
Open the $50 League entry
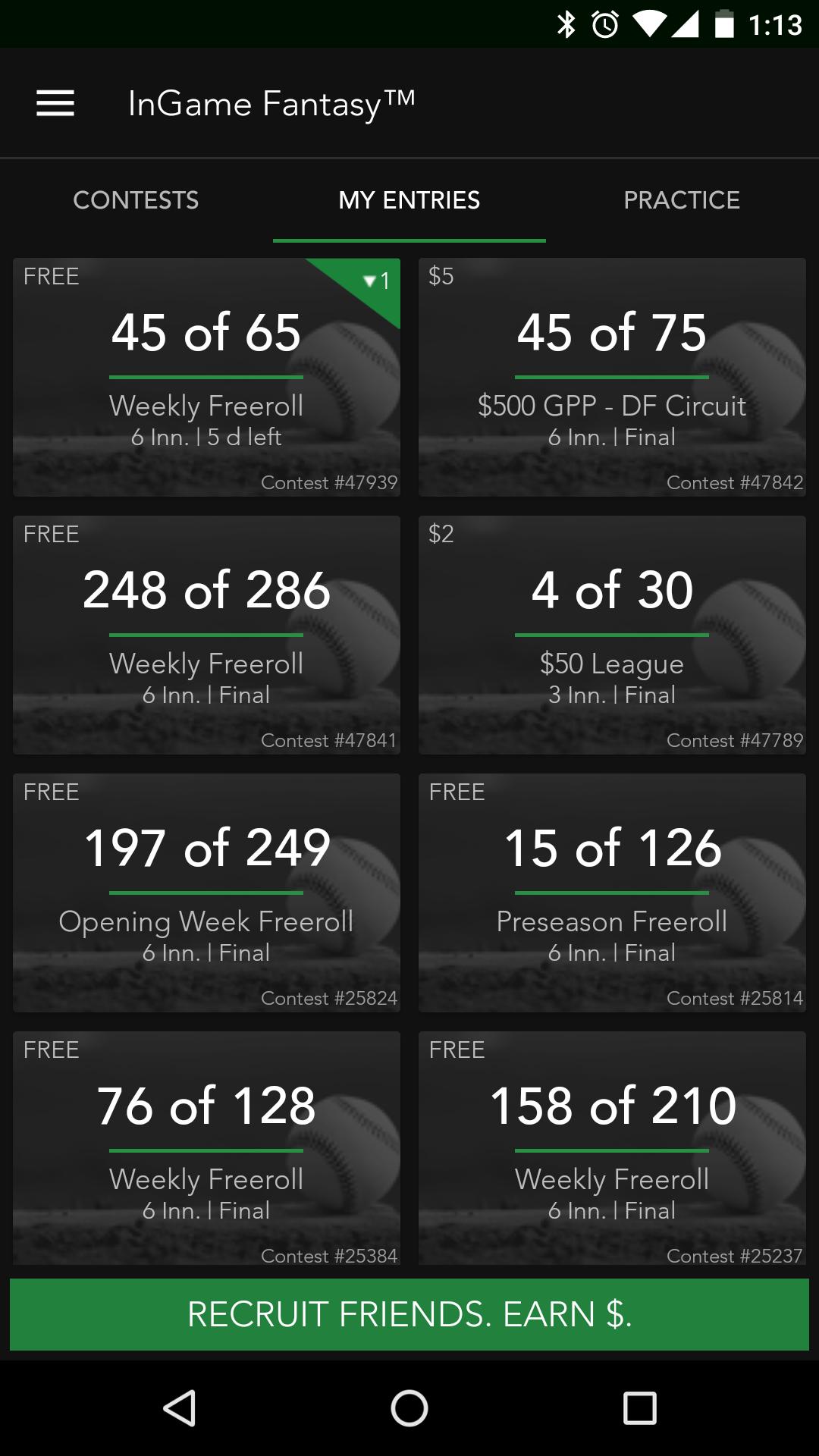(x=612, y=635)
